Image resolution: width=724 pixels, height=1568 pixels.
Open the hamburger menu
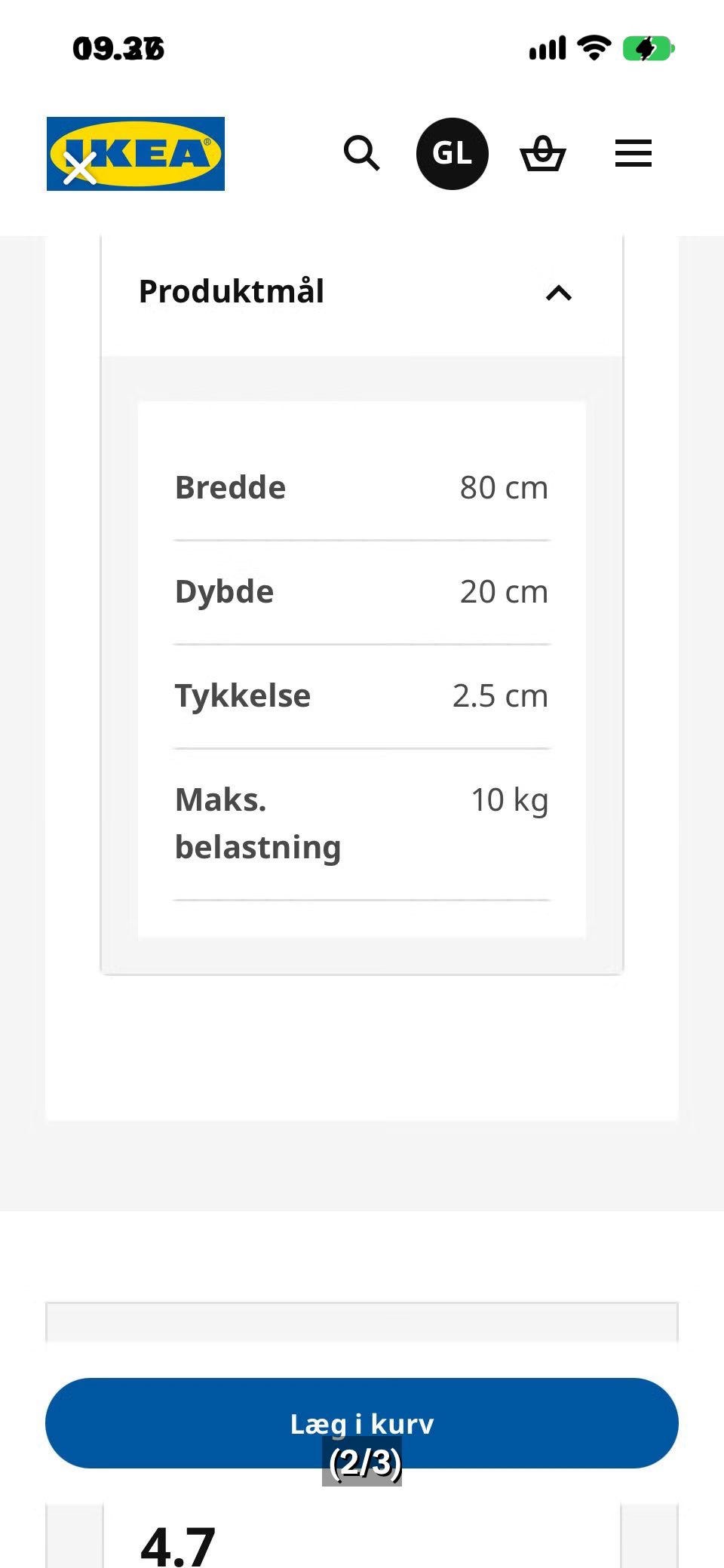633,154
